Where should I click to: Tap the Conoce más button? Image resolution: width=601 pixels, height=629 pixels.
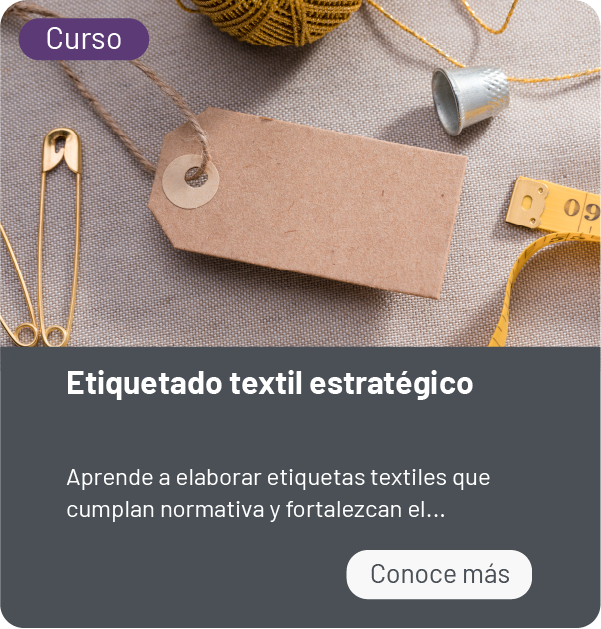439,574
